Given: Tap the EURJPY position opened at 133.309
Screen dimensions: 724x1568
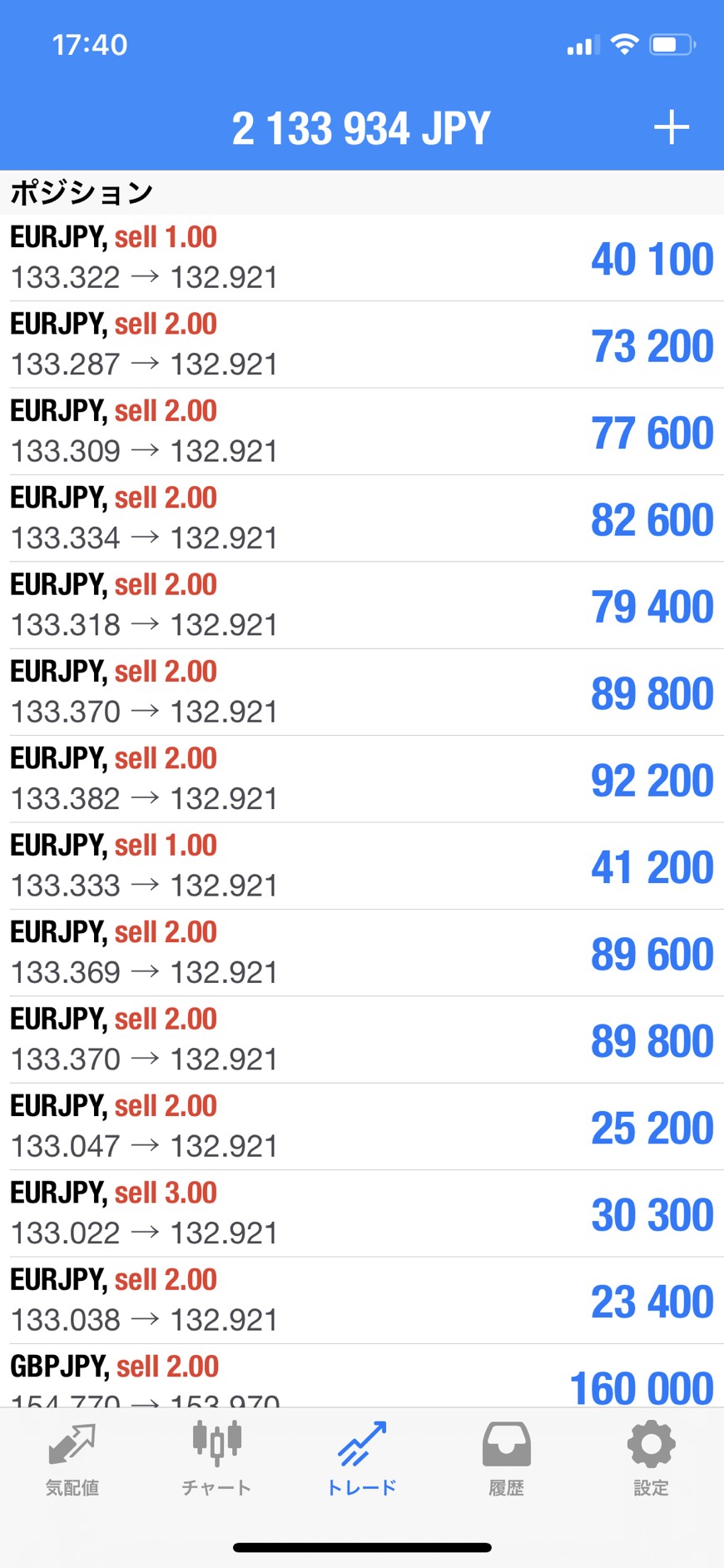Looking at the screenshot, I should (361, 431).
